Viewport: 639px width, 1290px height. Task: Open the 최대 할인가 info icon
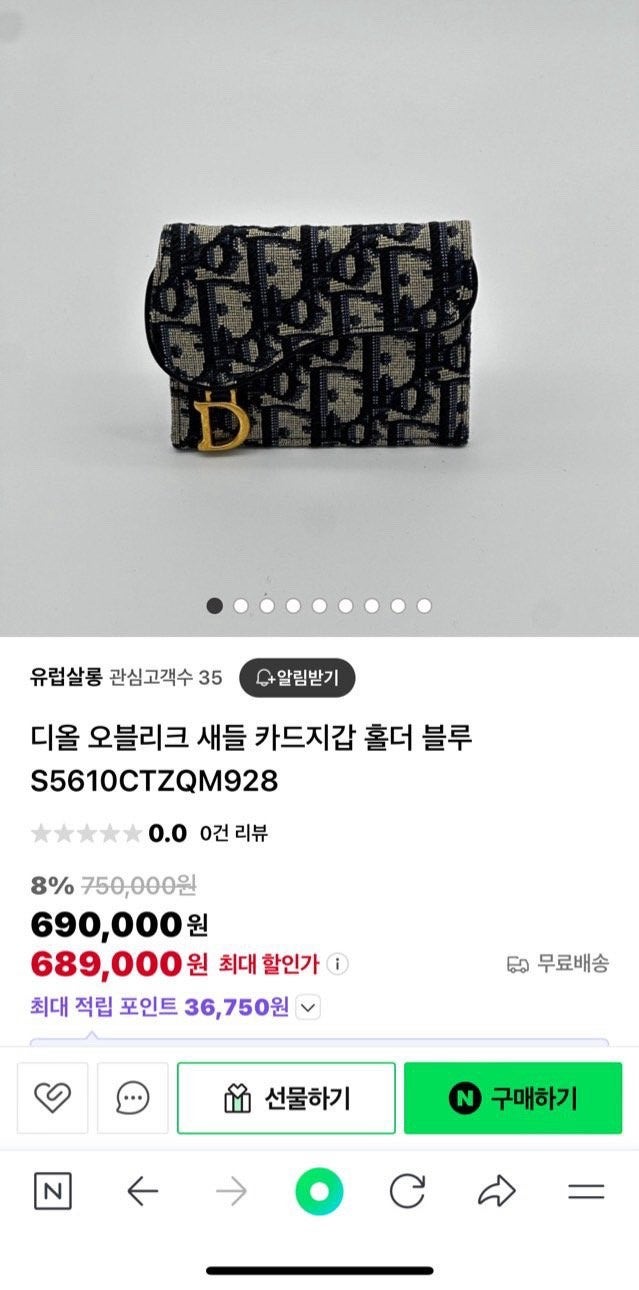(x=339, y=964)
